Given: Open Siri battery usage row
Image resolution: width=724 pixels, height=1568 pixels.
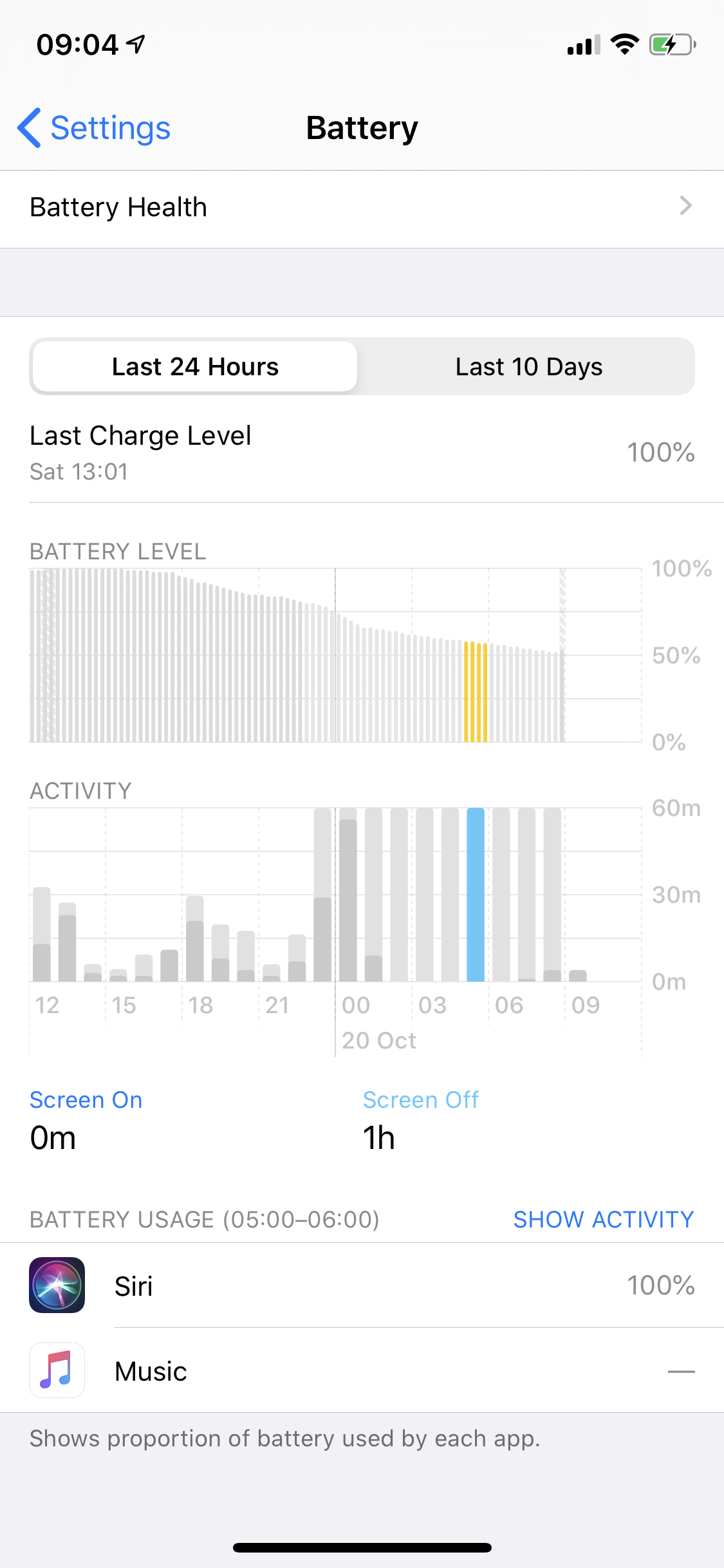Looking at the screenshot, I should click(362, 1285).
